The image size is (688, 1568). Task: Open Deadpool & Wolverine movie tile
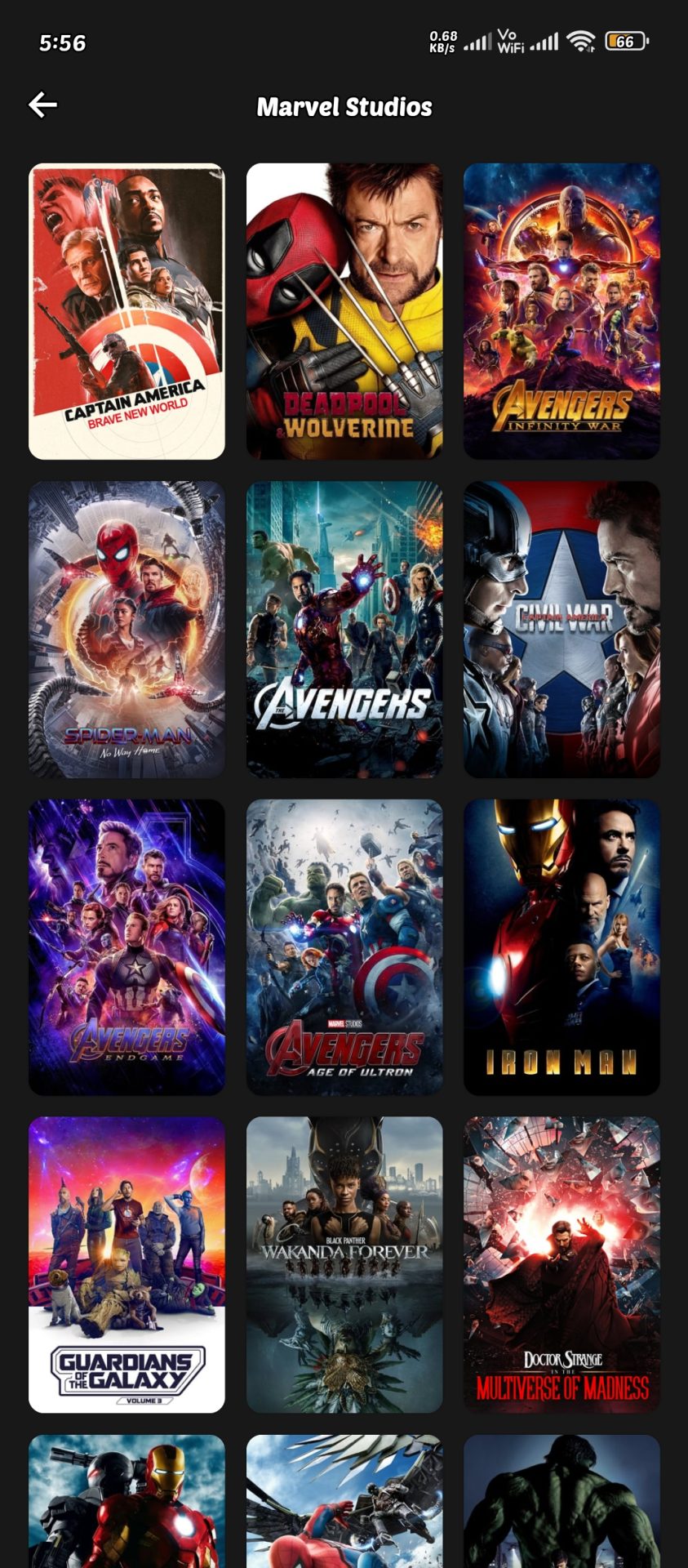pos(344,311)
